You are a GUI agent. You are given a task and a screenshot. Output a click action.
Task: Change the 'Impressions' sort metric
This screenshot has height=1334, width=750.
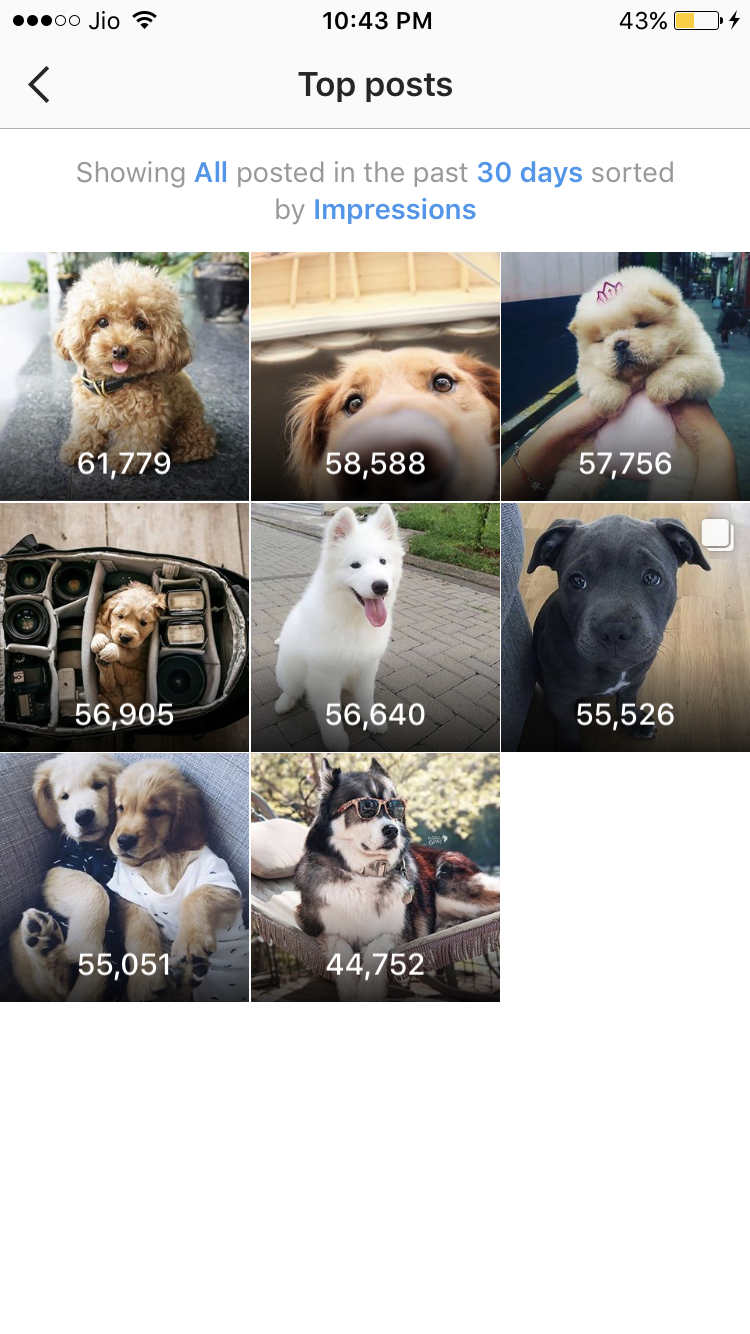[395, 210]
